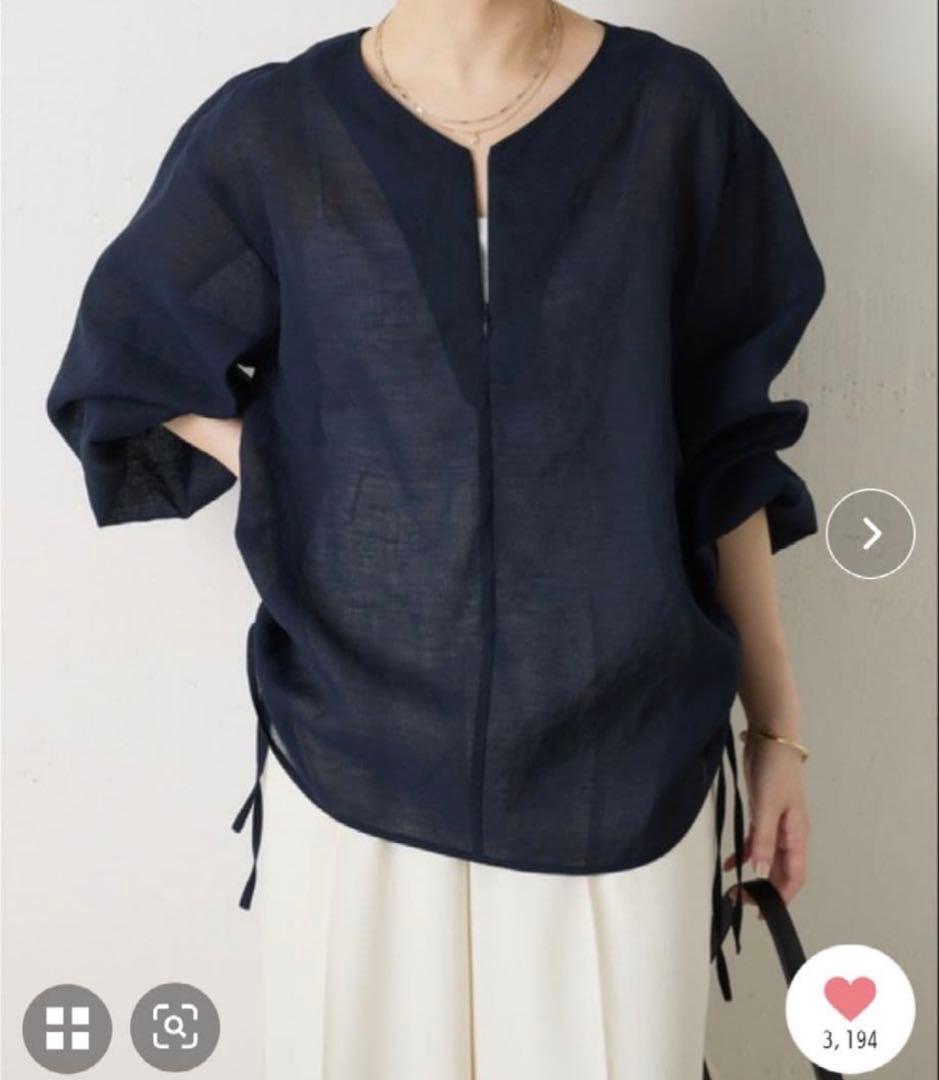Open the image grid view

click(68, 1028)
